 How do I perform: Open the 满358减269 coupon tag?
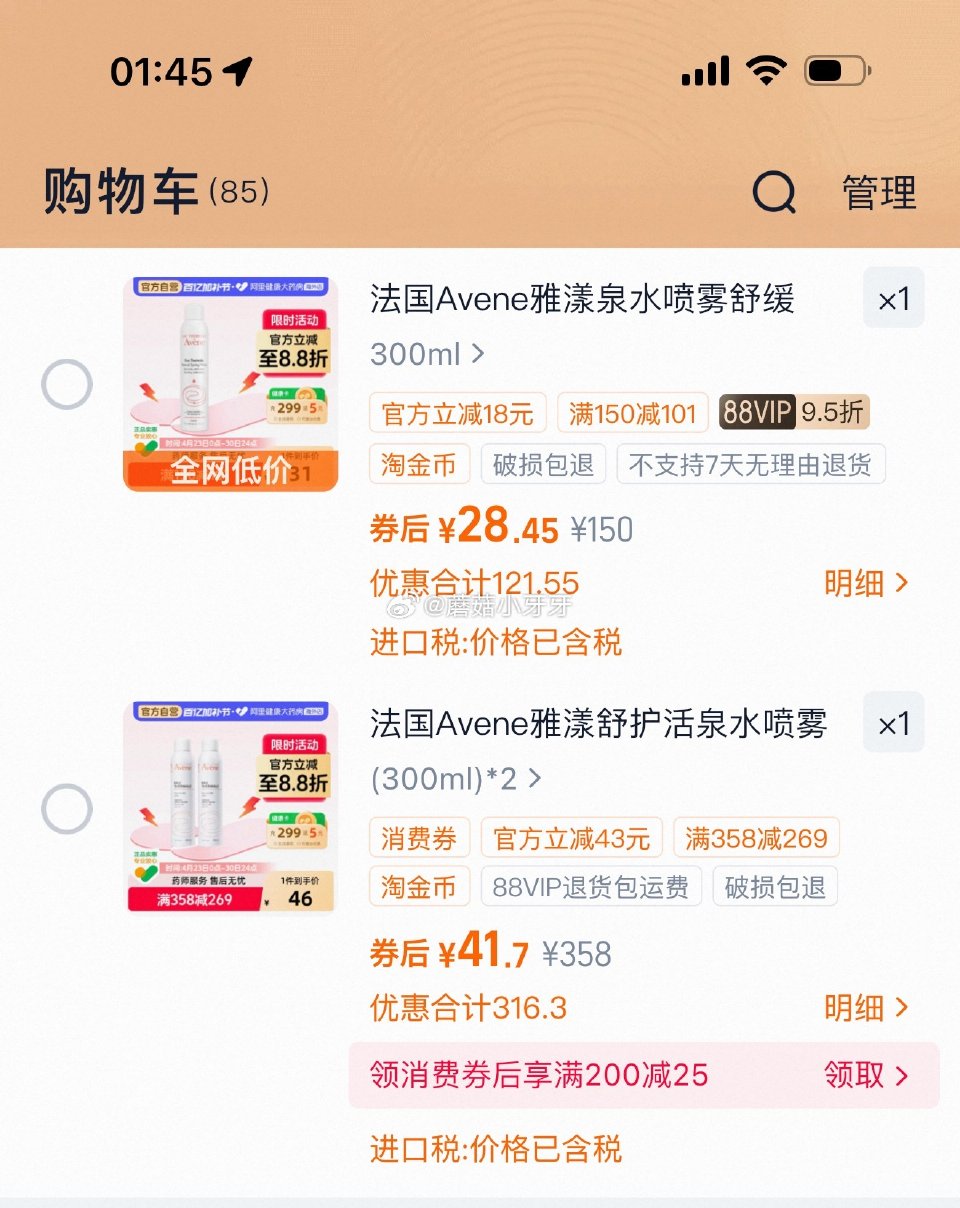[759, 838]
